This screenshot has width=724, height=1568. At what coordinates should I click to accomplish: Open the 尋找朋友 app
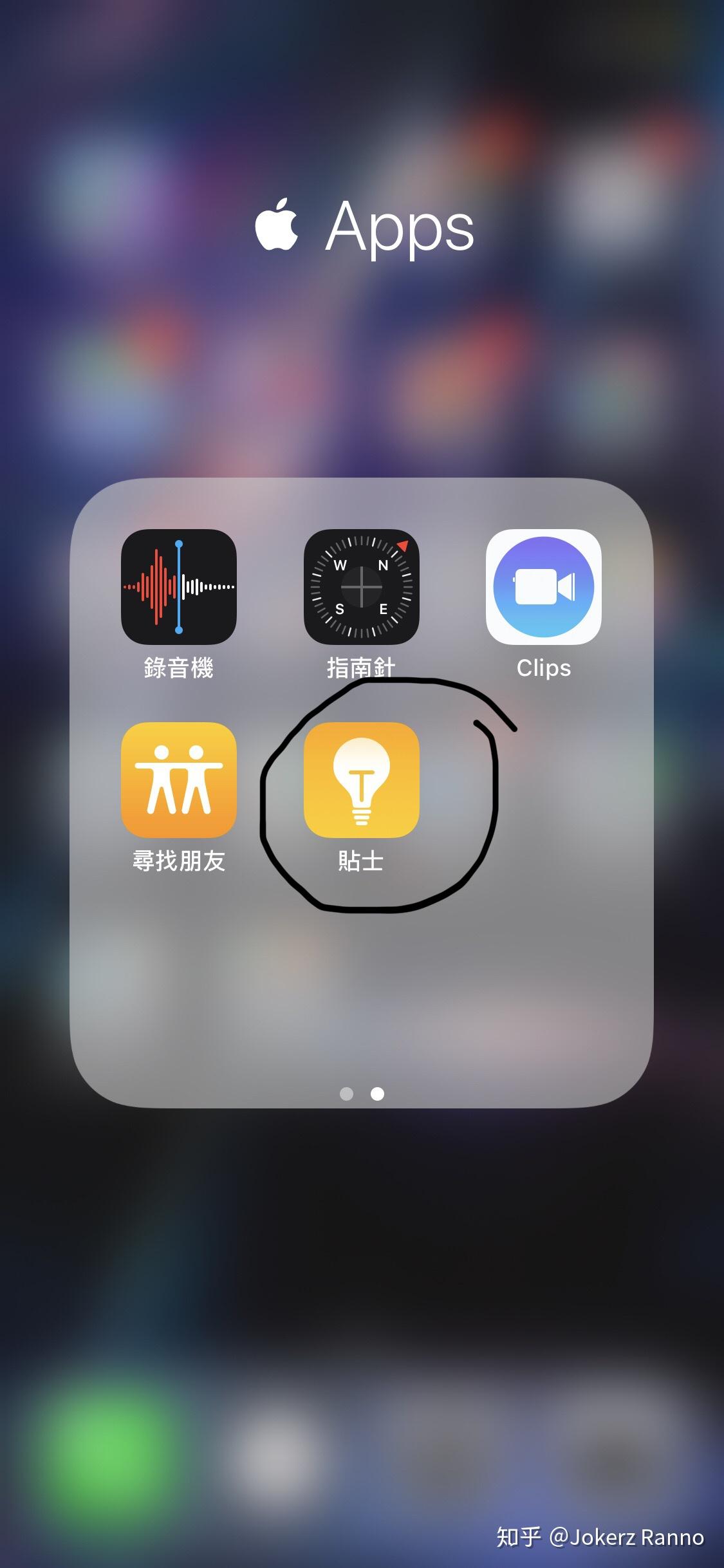[x=178, y=779]
